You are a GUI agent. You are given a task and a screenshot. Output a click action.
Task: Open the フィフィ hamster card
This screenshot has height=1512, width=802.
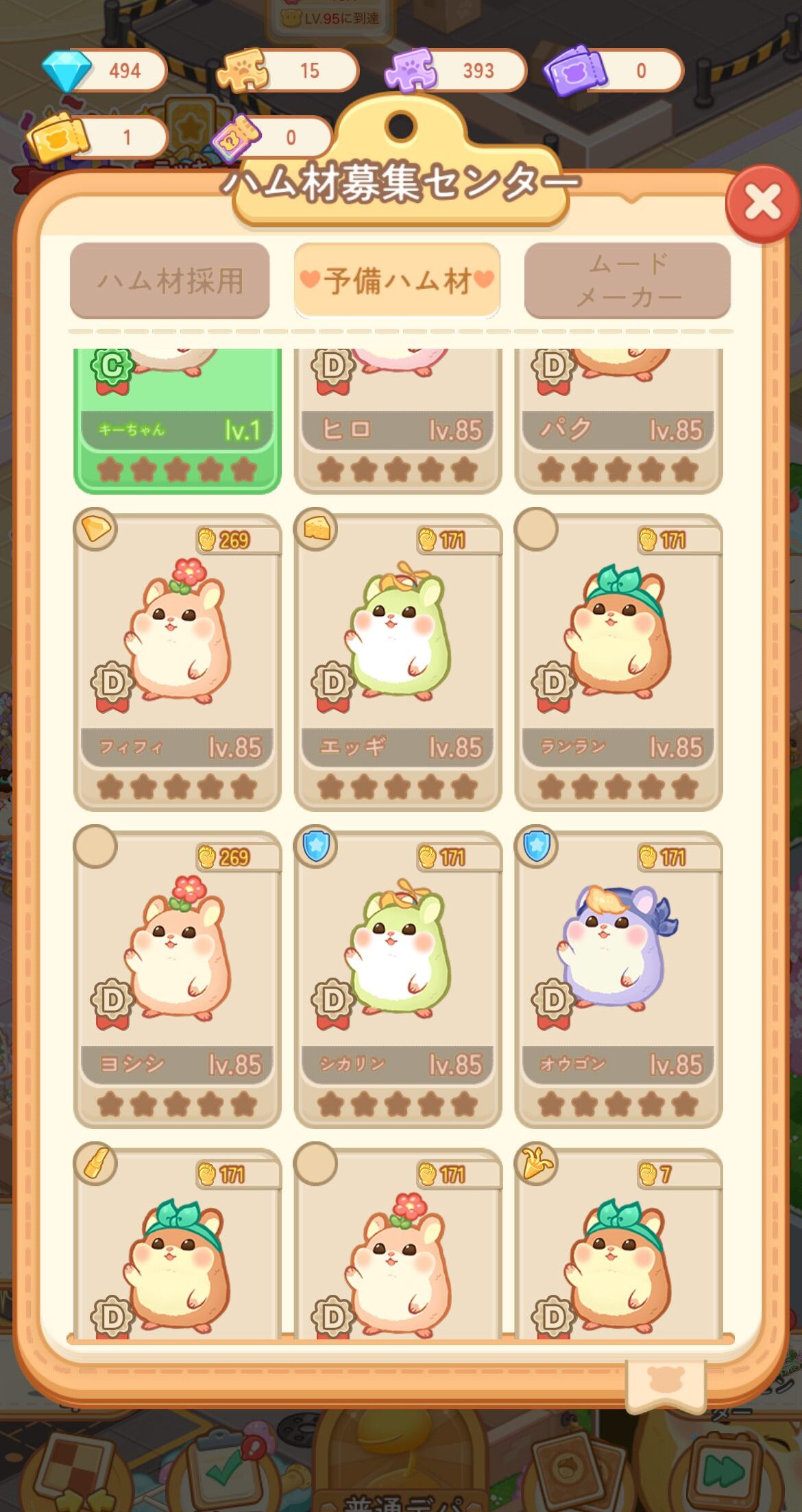coord(177,661)
